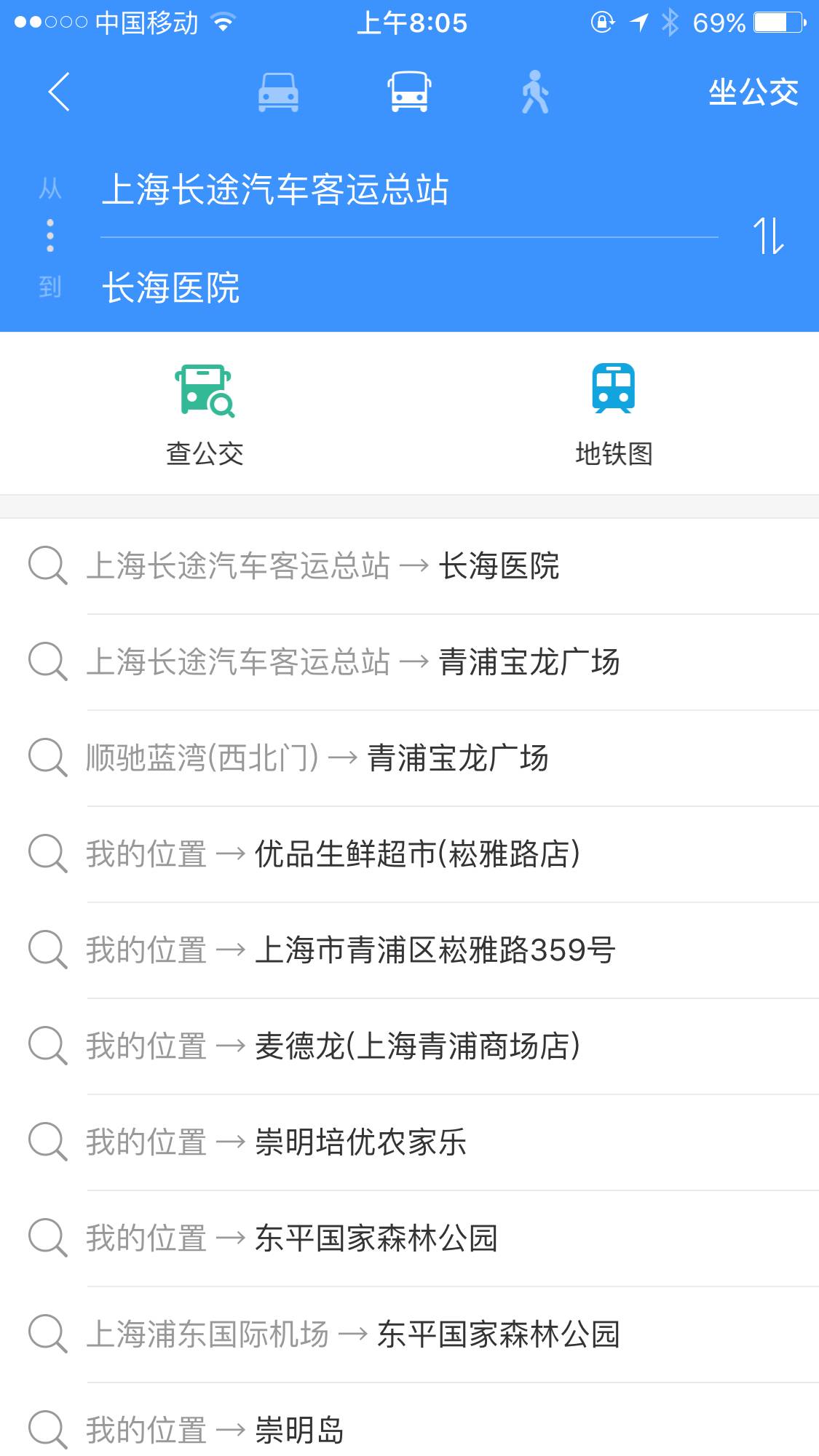
Task: Choose route 上海浦东国际机场 to 东平国家森林公园
Action: (353, 1334)
